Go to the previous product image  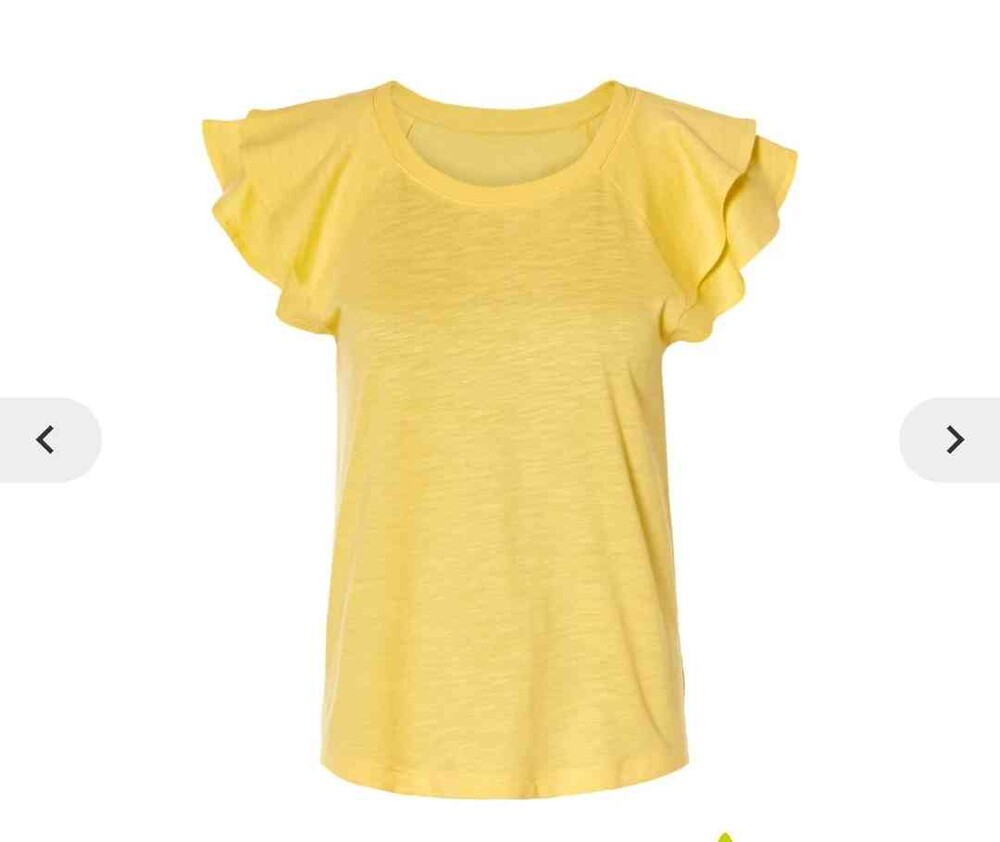point(46,440)
